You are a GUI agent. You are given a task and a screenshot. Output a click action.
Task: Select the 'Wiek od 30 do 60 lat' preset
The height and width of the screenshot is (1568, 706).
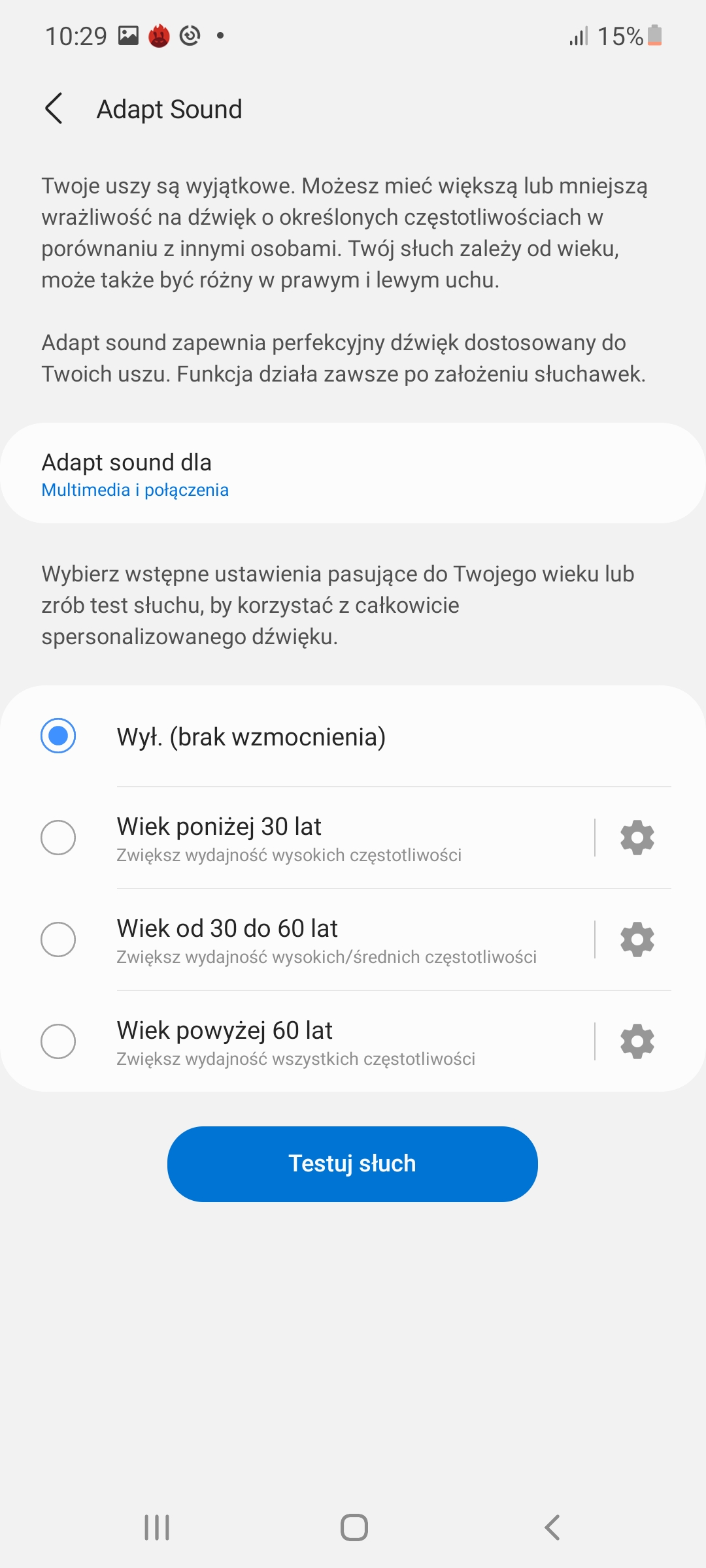pyautogui.click(x=58, y=939)
